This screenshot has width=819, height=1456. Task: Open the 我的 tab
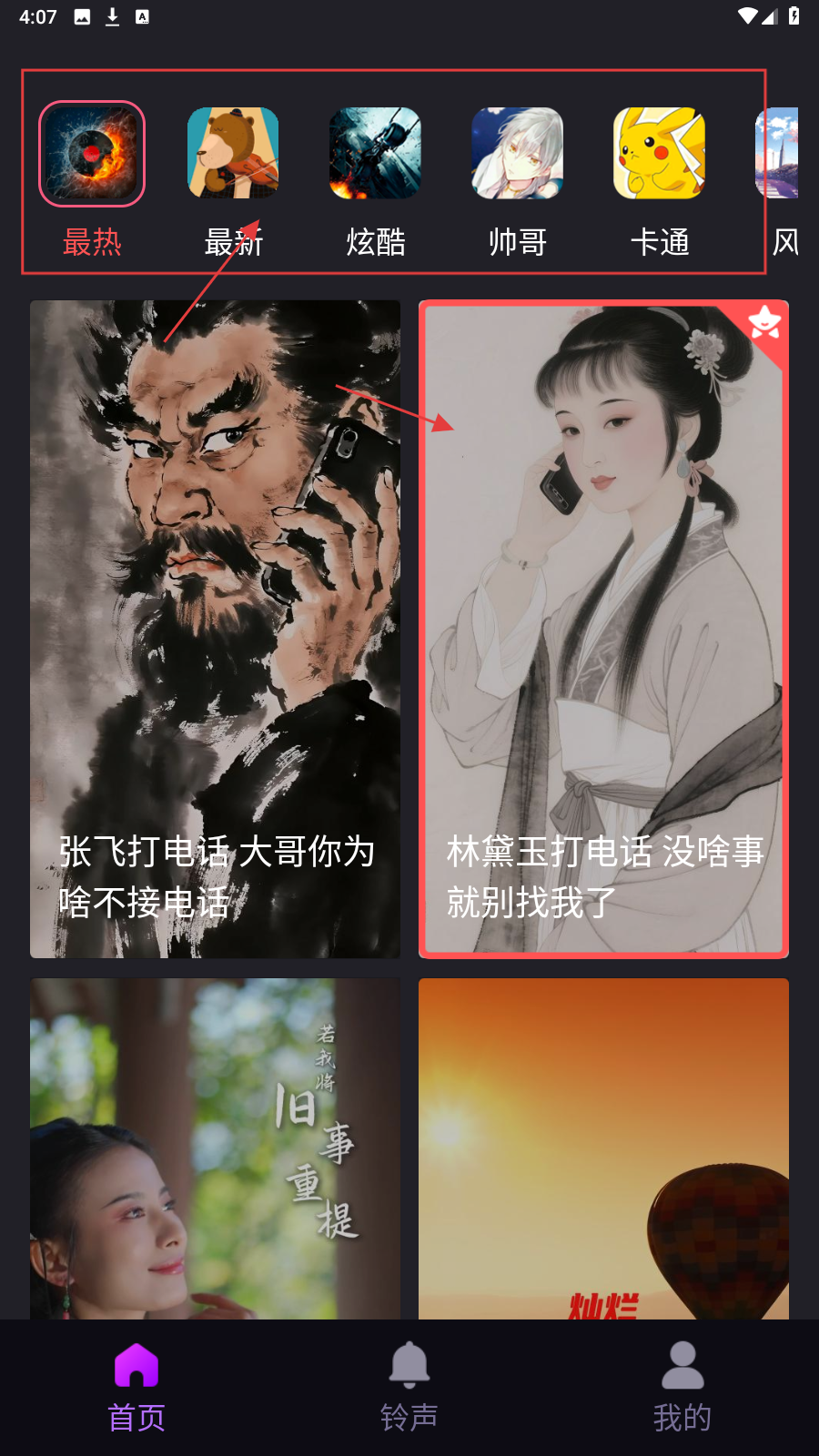(682, 1387)
